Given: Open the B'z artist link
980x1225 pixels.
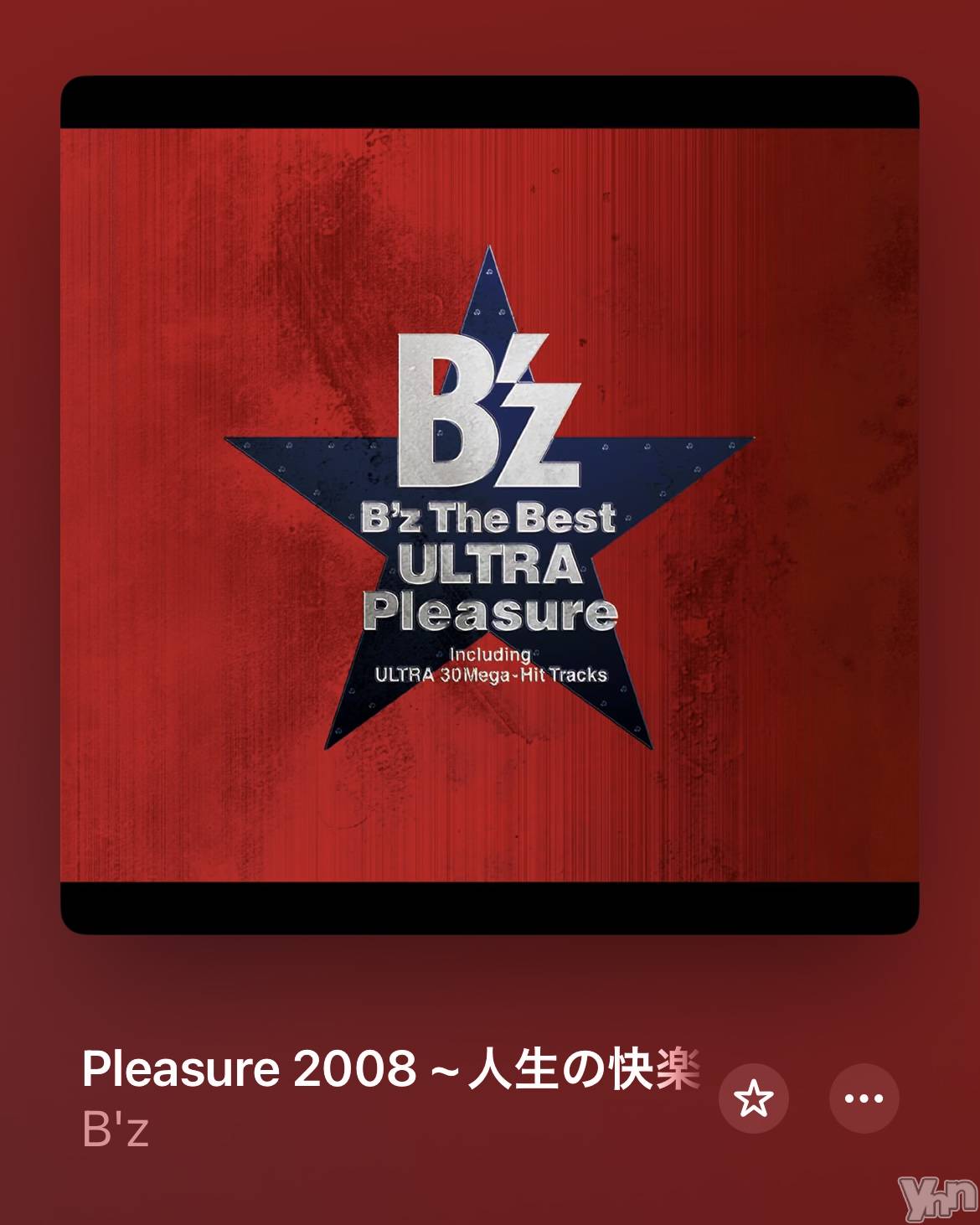Looking at the screenshot, I should click(x=116, y=1129).
